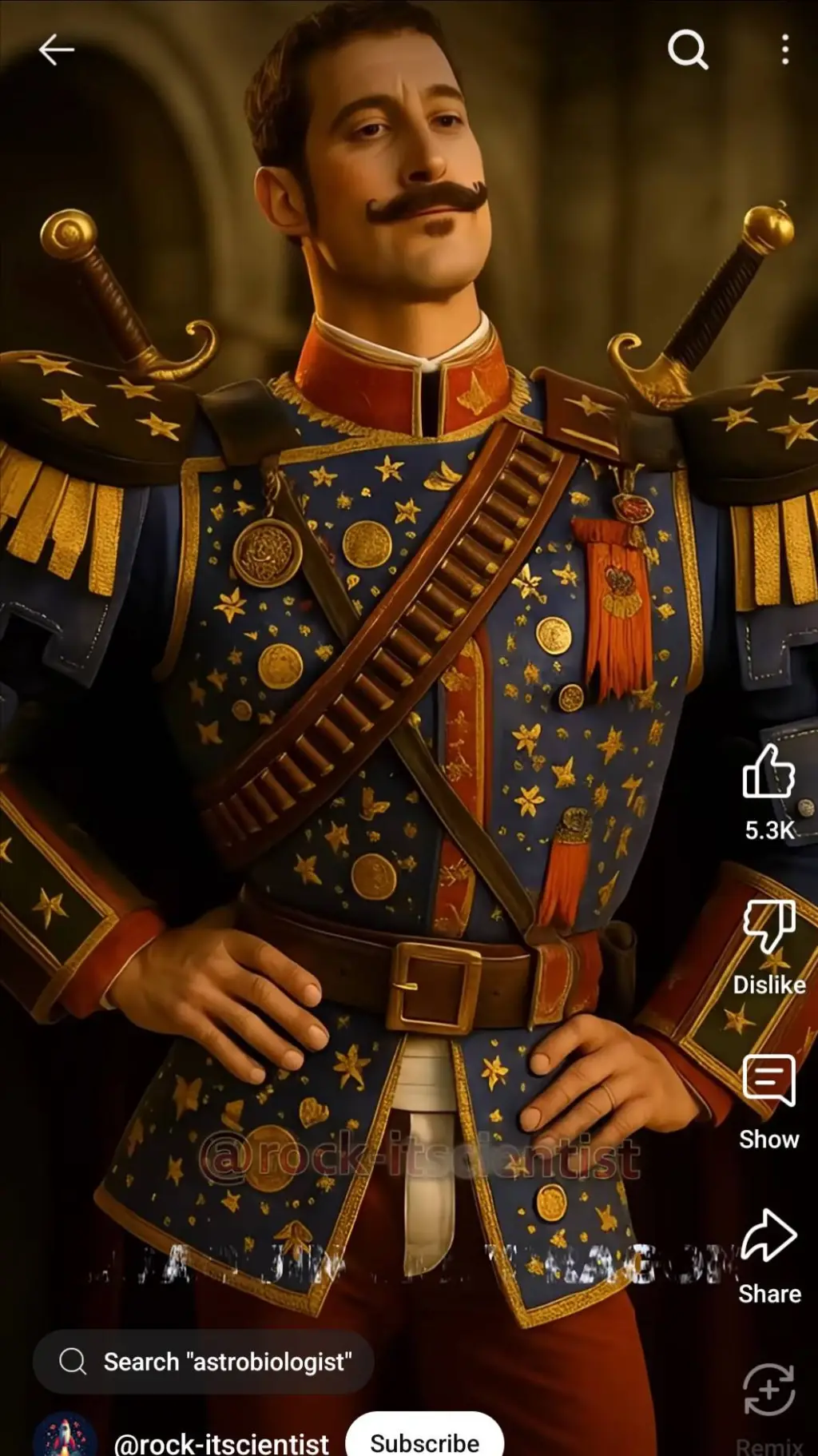Image resolution: width=818 pixels, height=1456 pixels.
Task: Share this Short video
Action: 768,1236
